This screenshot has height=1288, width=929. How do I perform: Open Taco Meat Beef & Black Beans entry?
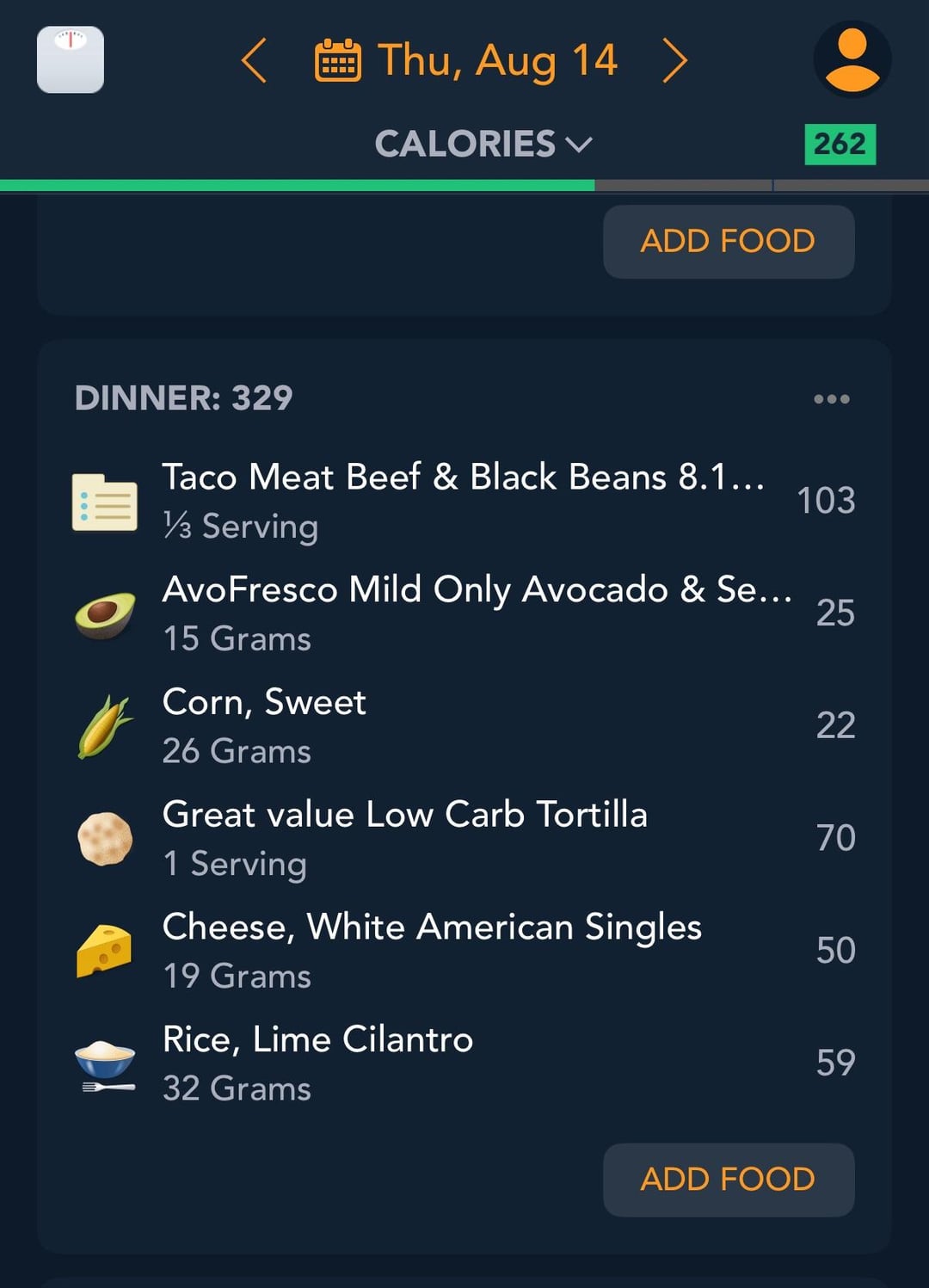[x=463, y=501]
